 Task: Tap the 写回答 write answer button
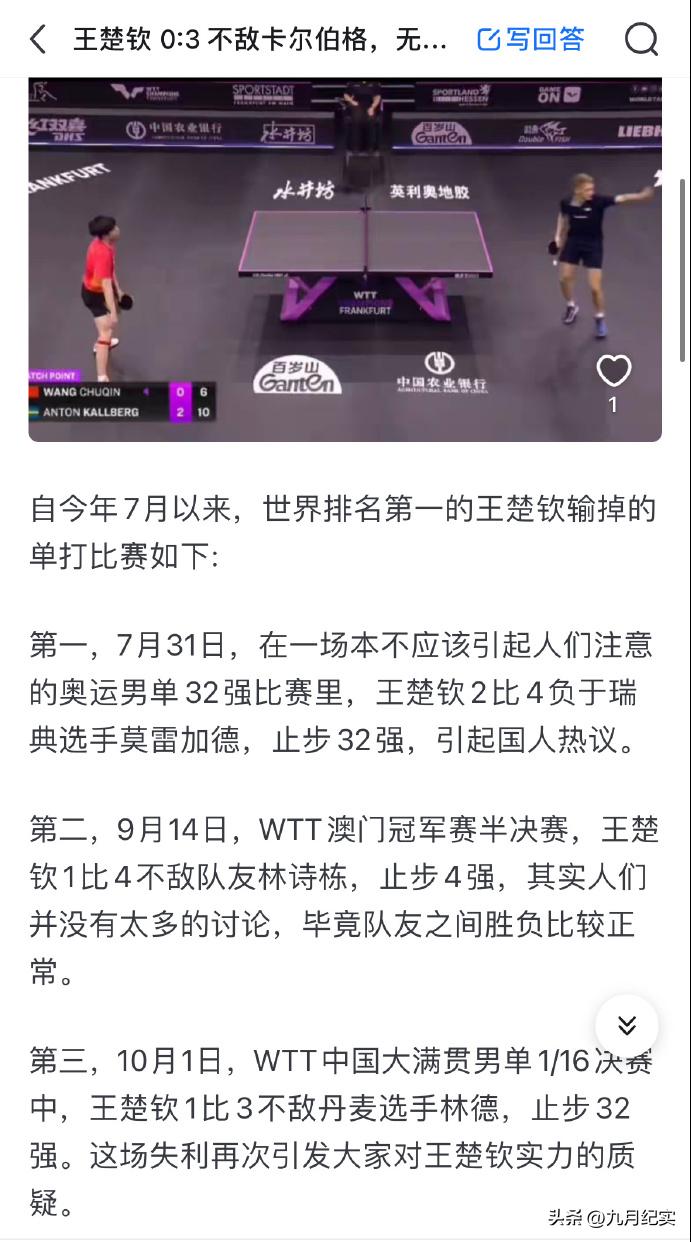pos(531,40)
